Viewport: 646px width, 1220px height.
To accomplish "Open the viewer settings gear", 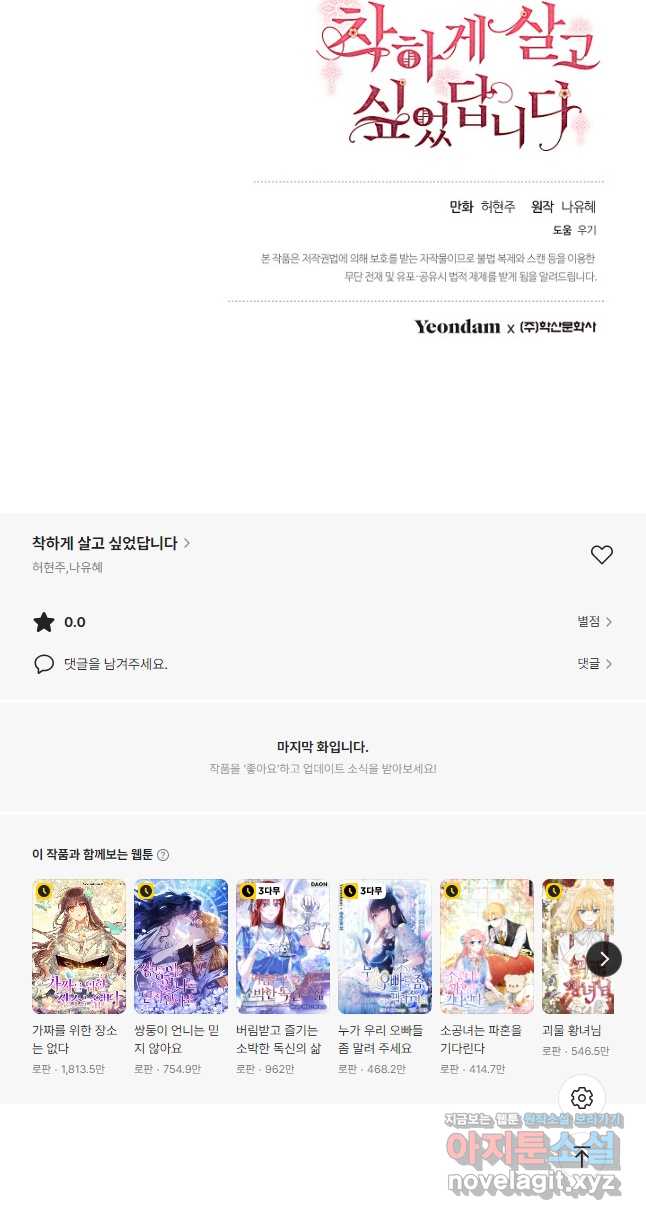I will pyautogui.click(x=582, y=1098).
